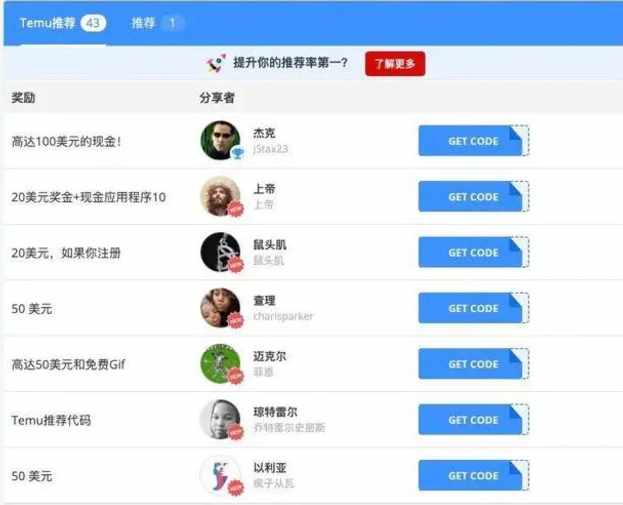
Task: Get code from 查理's 50 美元 offer
Action: (x=473, y=308)
